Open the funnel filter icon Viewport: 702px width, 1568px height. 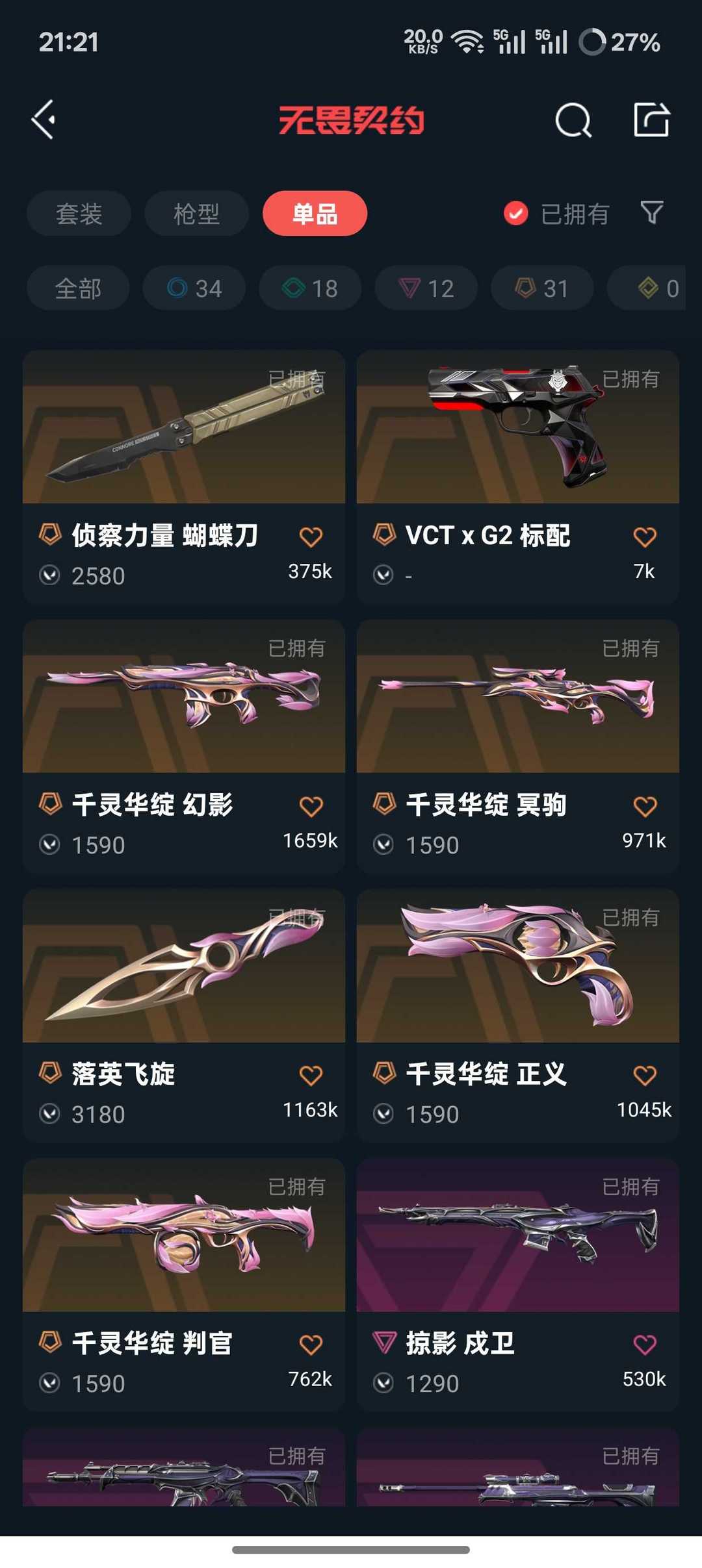pos(652,212)
